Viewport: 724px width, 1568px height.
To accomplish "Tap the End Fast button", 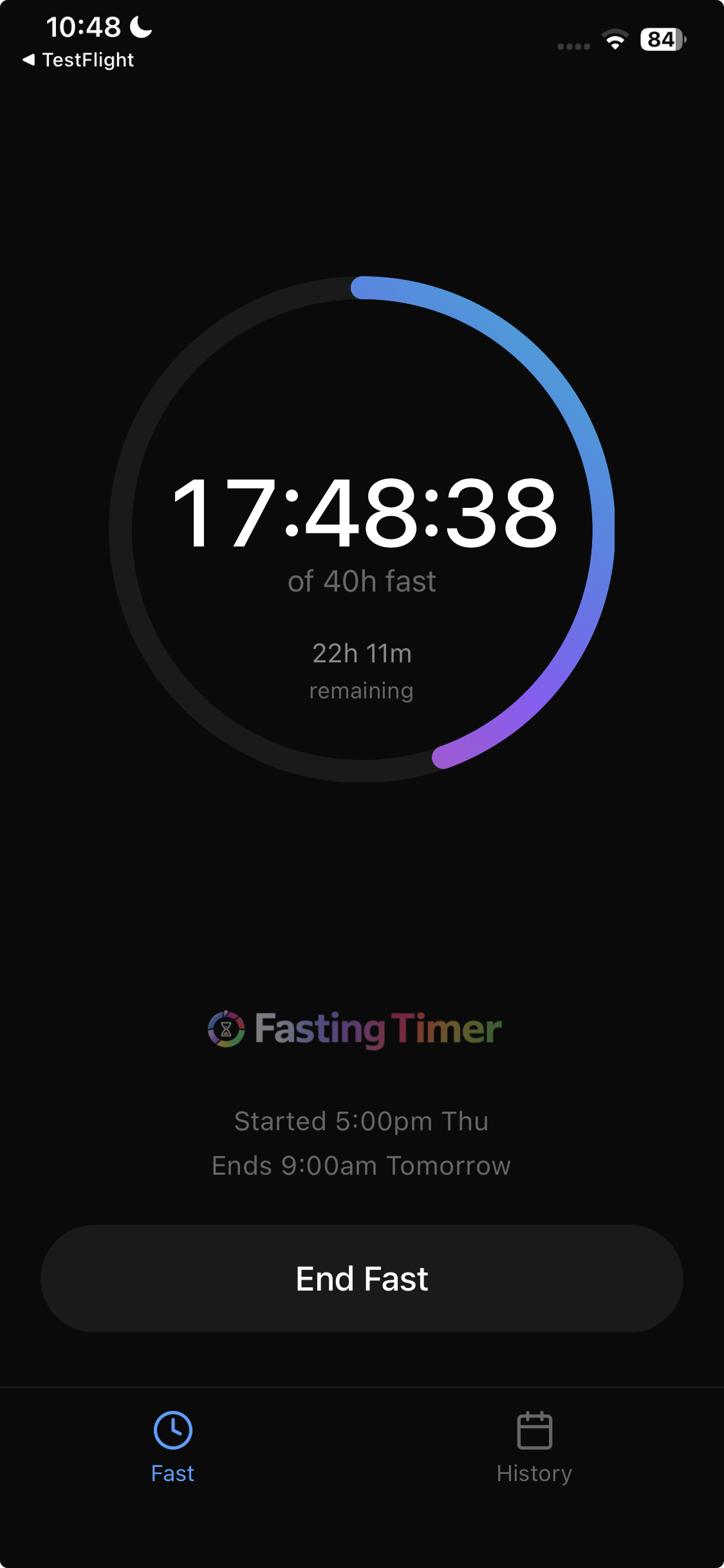I will (362, 1278).
